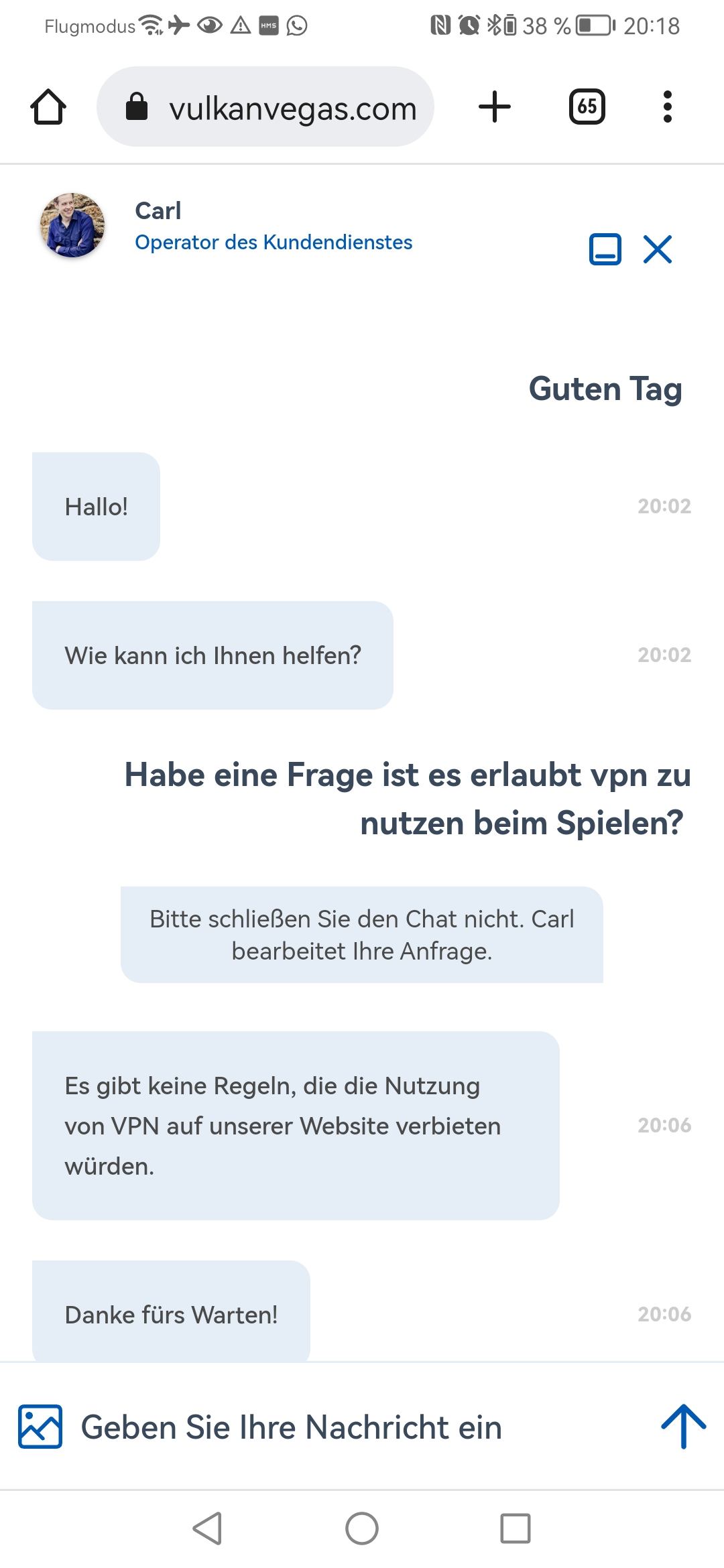The image size is (724, 1568).
Task: Attach an image to the chat
Action: click(x=40, y=1427)
